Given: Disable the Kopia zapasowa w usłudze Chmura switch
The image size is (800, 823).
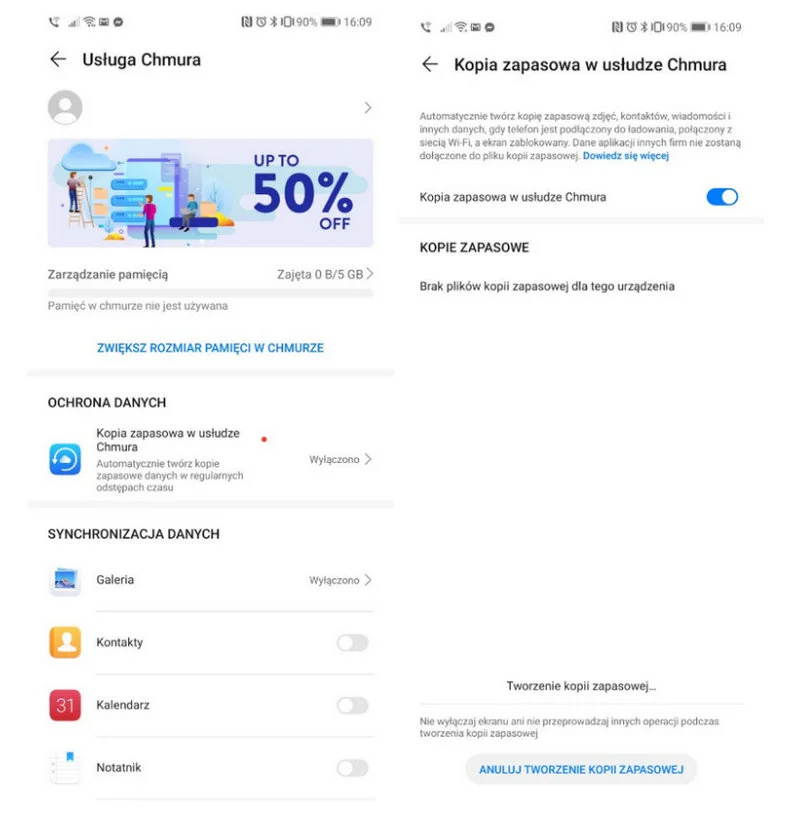Looking at the screenshot, I should pos(722,197).
